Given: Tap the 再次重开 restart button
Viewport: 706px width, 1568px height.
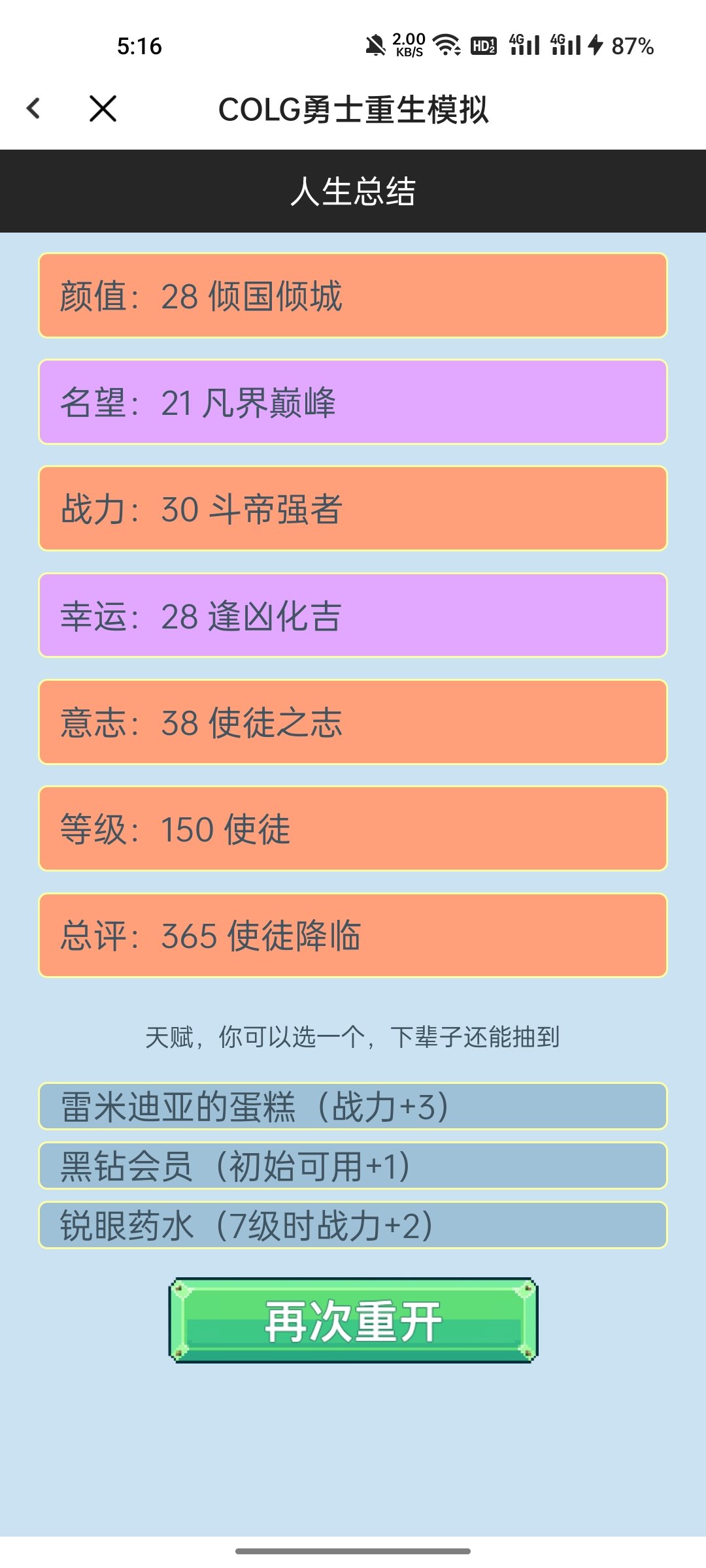Looking at the screenshot, I should click(353, 1320).
